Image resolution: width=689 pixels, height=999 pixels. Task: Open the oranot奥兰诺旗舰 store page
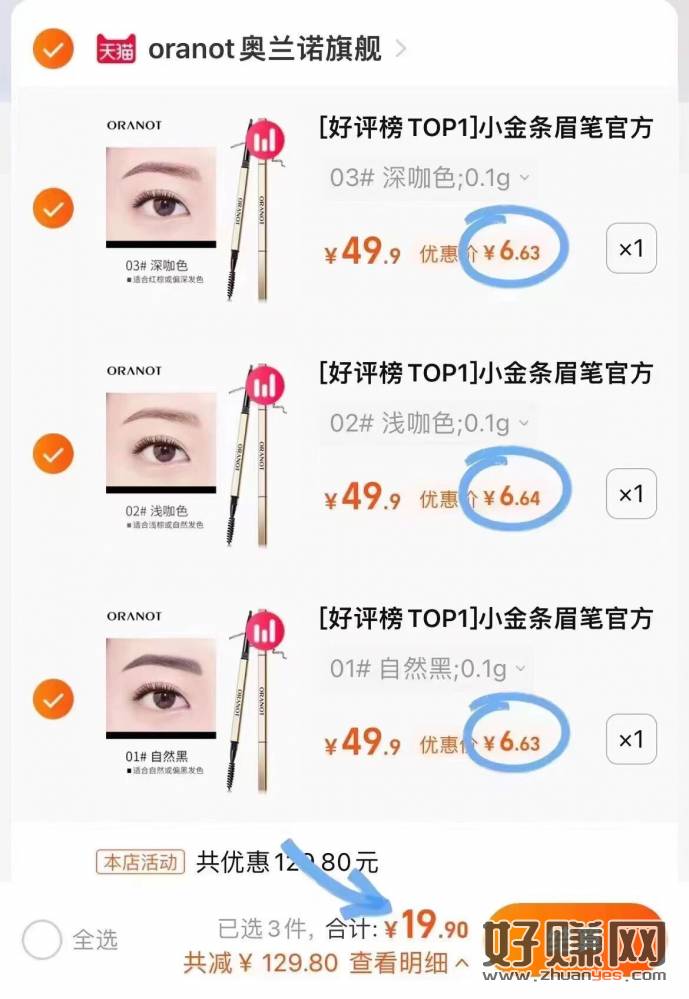[x=265, y=49]
